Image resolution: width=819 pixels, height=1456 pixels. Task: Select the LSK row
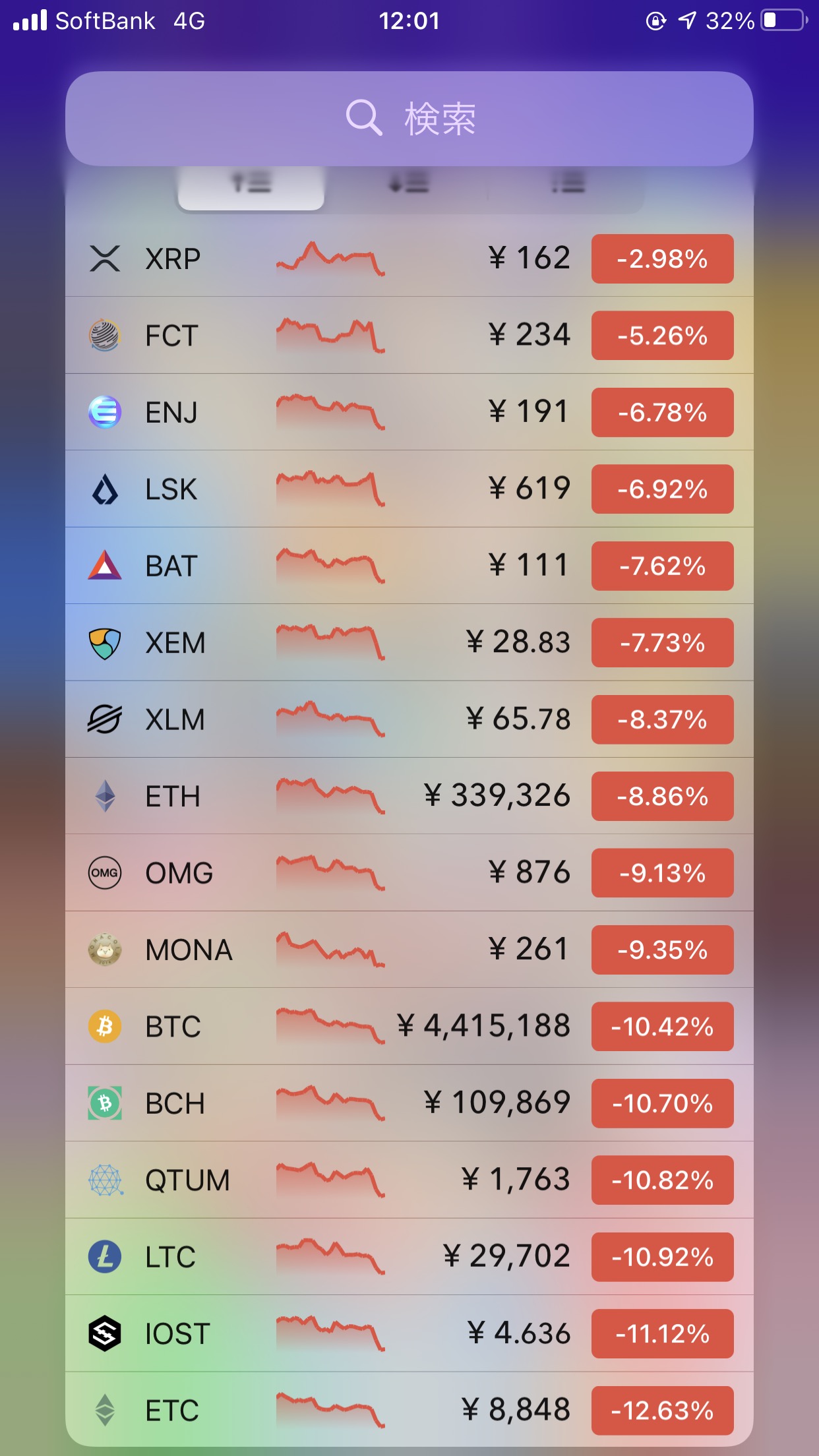(409, 489)
